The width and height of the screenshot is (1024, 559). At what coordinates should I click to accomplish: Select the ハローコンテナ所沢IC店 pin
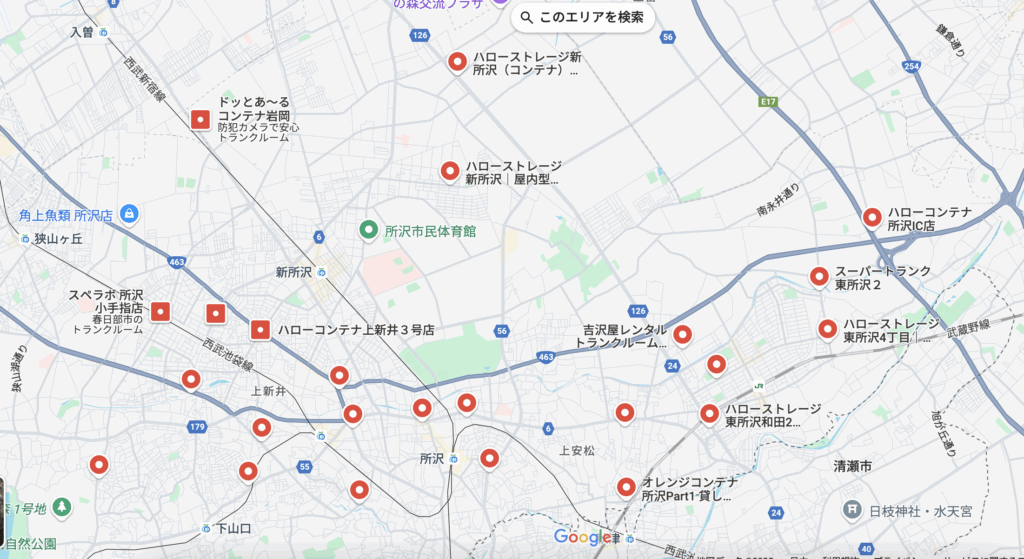point(872,216)
